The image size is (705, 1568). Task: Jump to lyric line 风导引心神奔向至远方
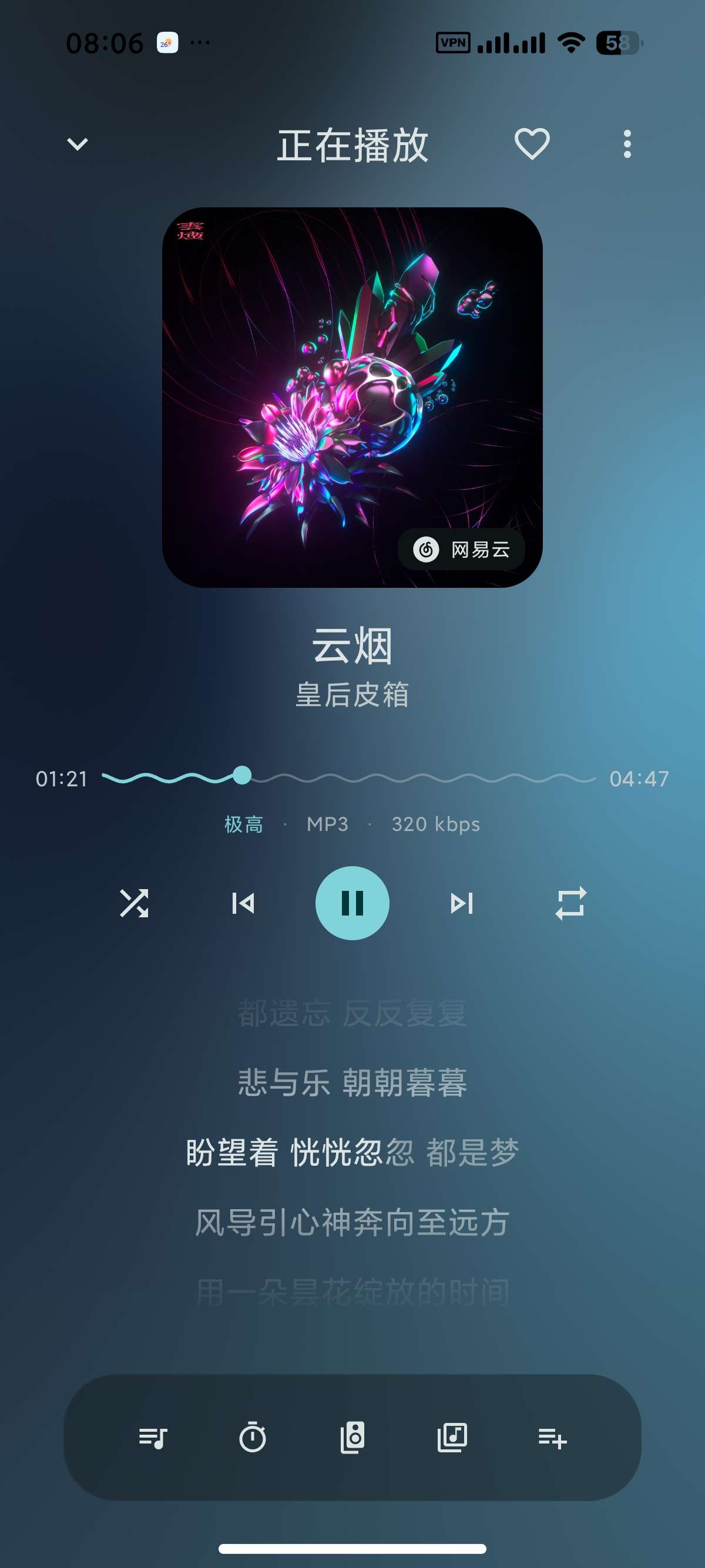click(352, 1222)
